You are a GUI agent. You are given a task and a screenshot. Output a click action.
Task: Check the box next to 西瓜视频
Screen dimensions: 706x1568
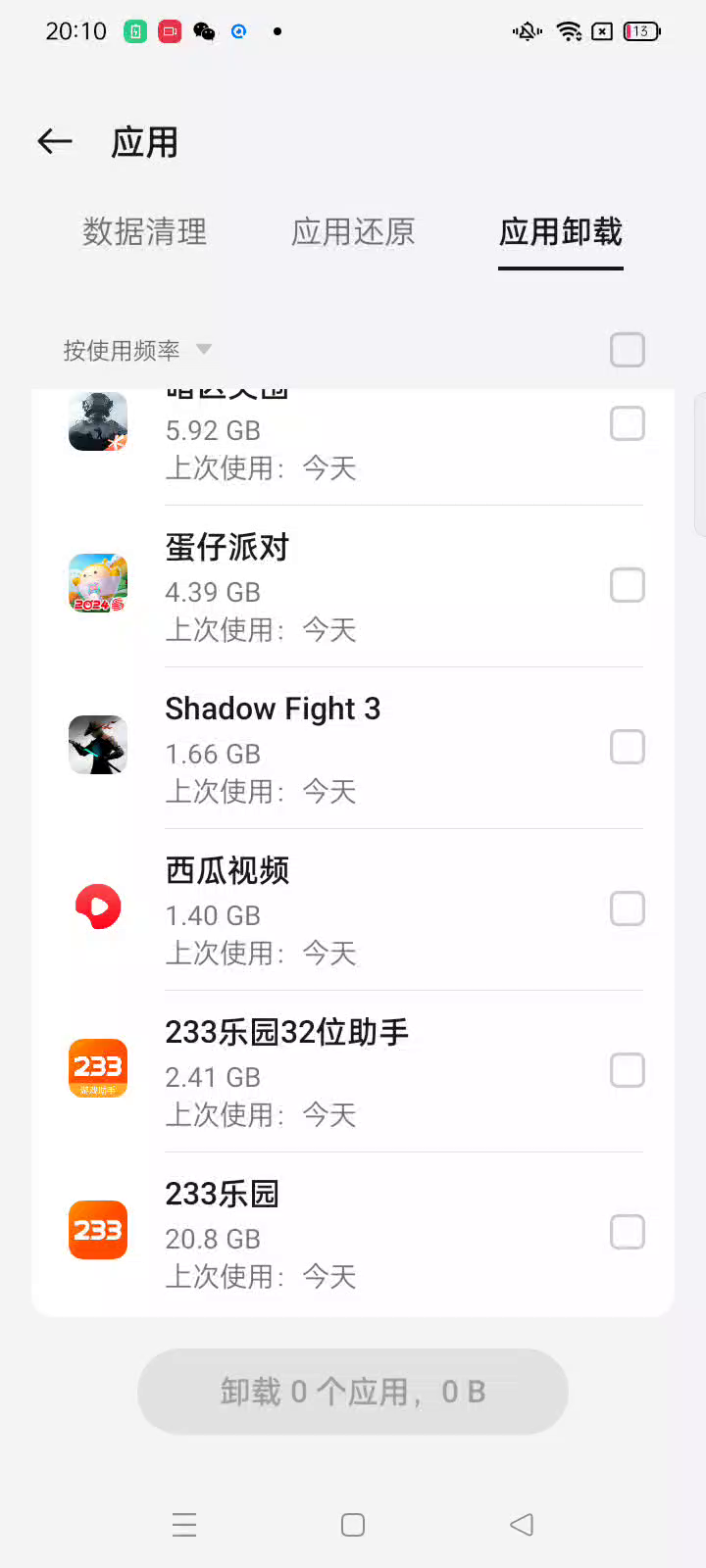[628, 909]
